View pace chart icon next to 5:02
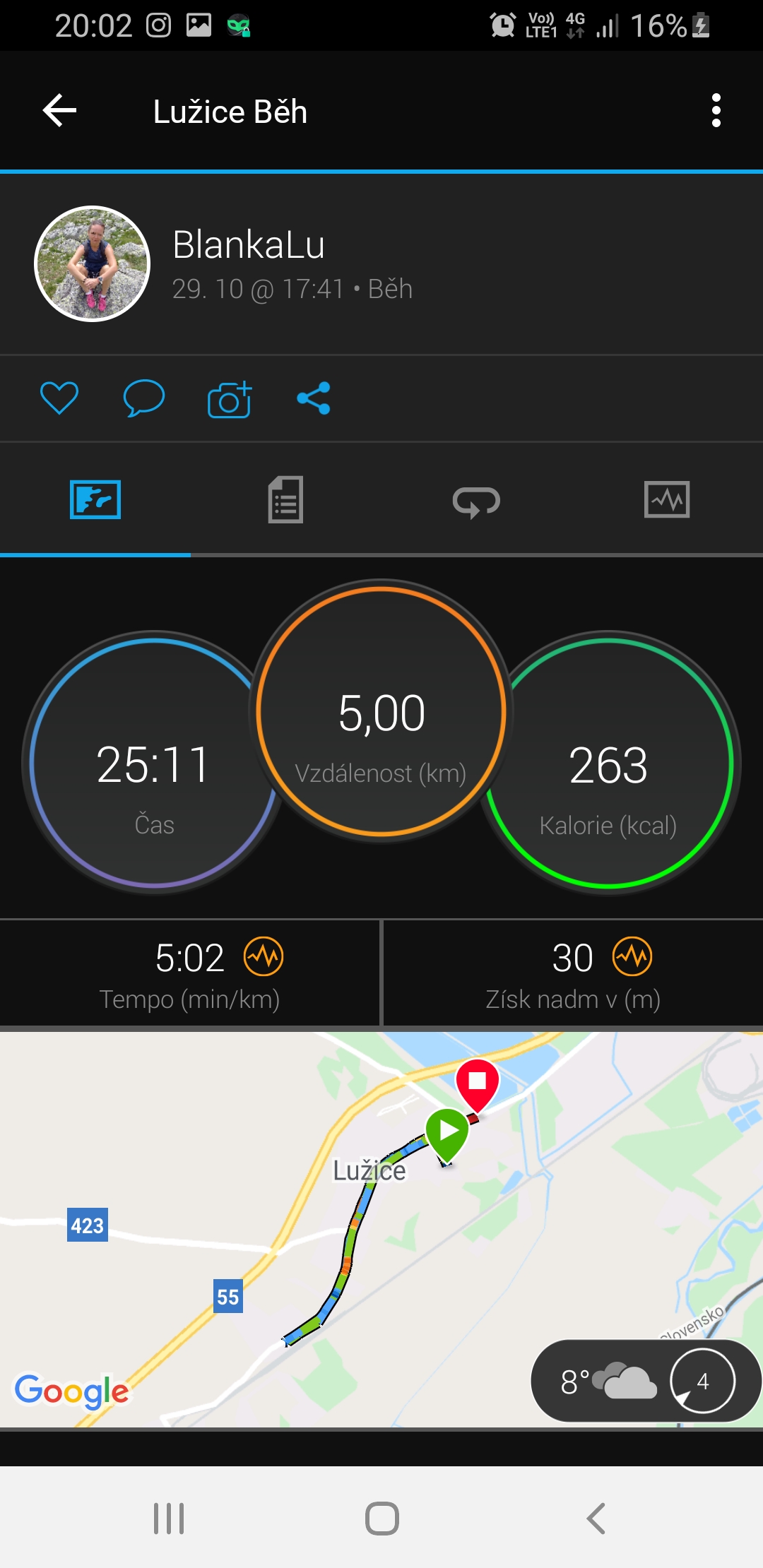This screenshot has height=1568, width=763. point(264,957)
